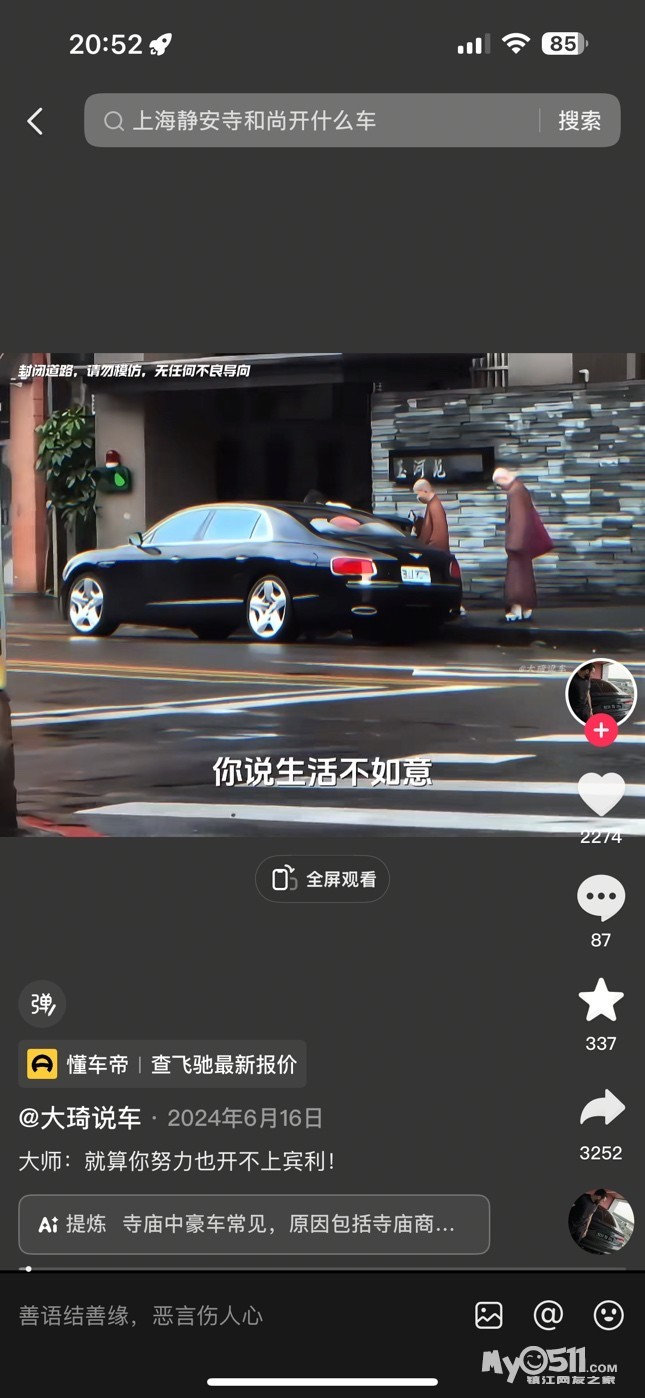Share the video with arrow icon

point(601,1109)
